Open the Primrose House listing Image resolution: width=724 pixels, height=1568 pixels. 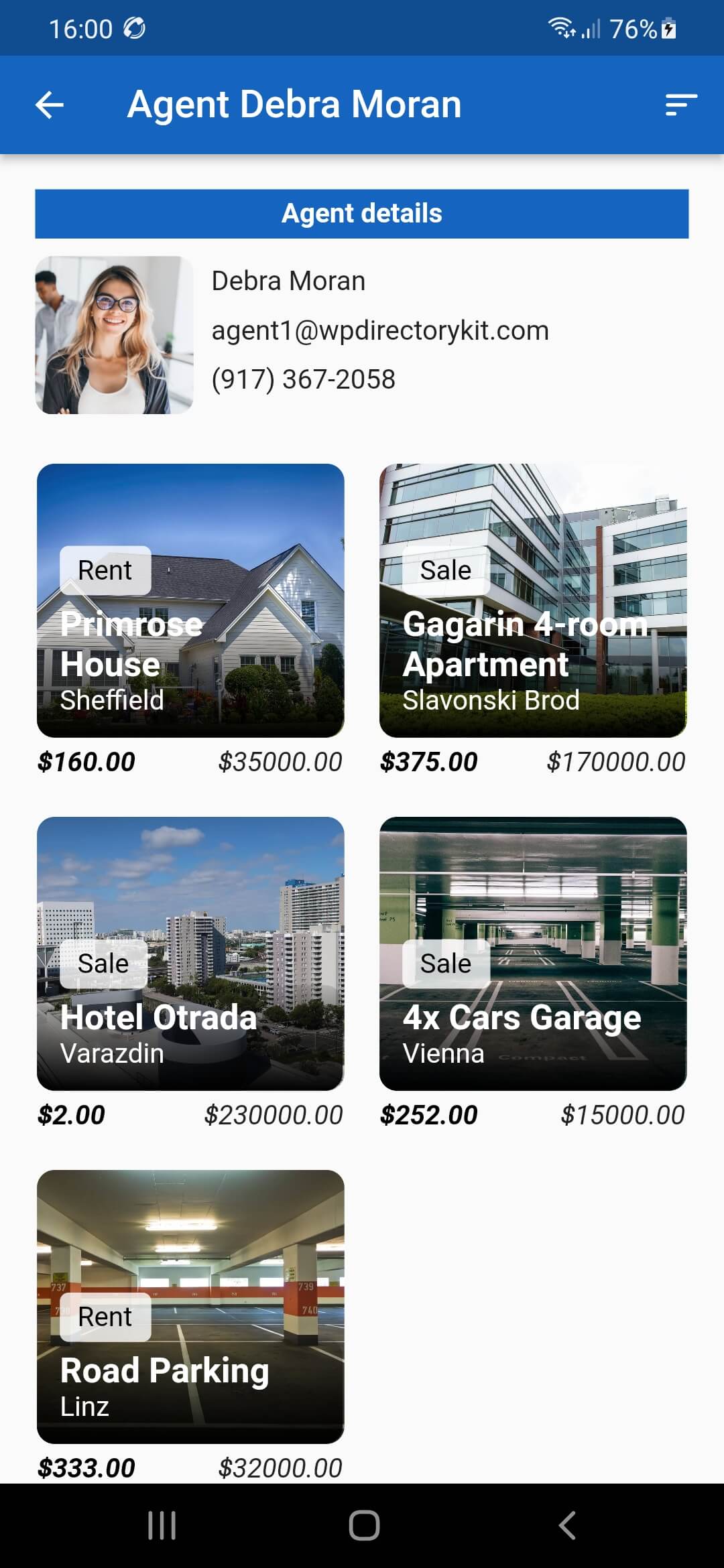tap(190, 600)
